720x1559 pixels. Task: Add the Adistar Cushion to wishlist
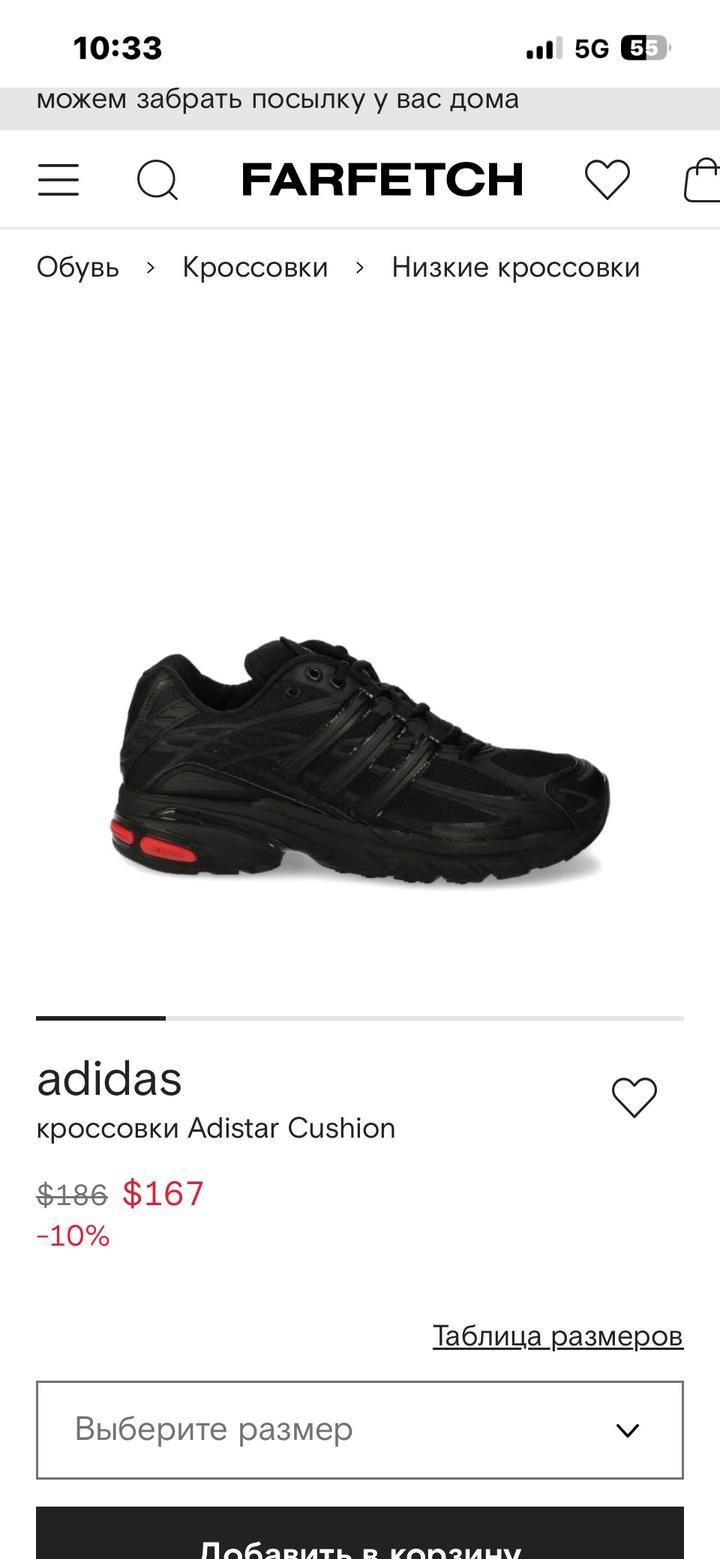tap(634, 1097)
